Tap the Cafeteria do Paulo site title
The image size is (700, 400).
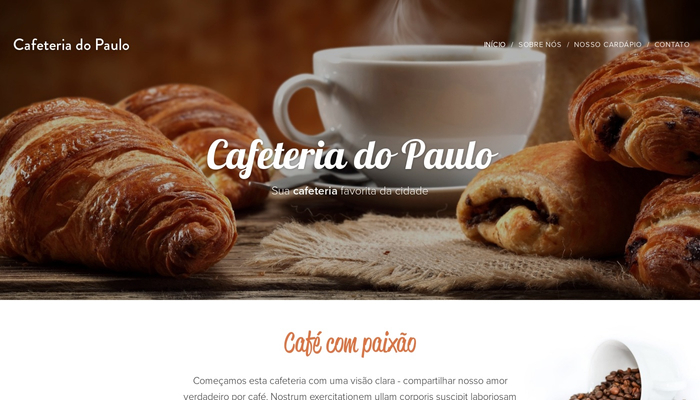click(71, 45)
